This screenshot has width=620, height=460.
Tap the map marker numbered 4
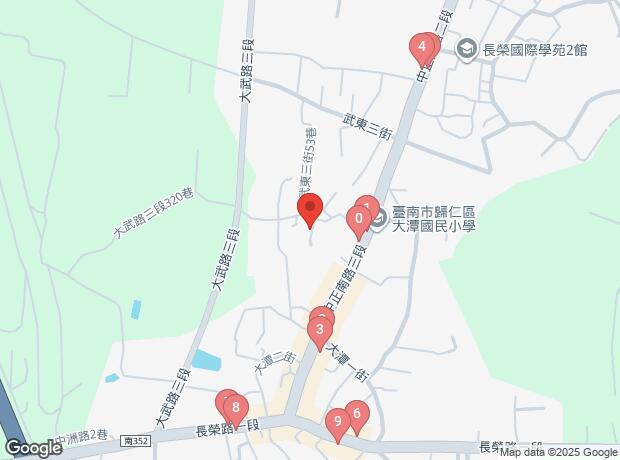pyautogui.click(x=423, y=47)
